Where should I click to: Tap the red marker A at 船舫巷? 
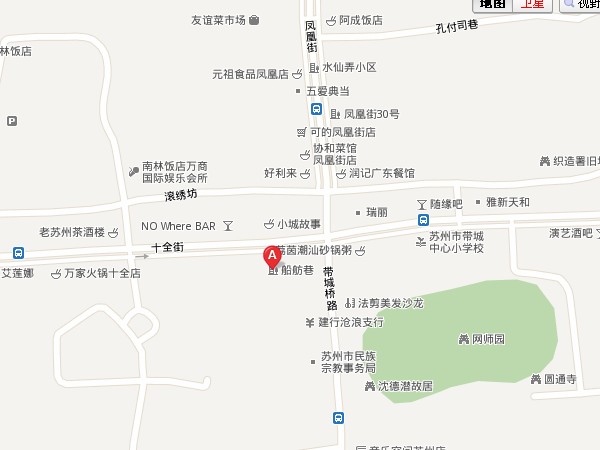click(270, 257)
